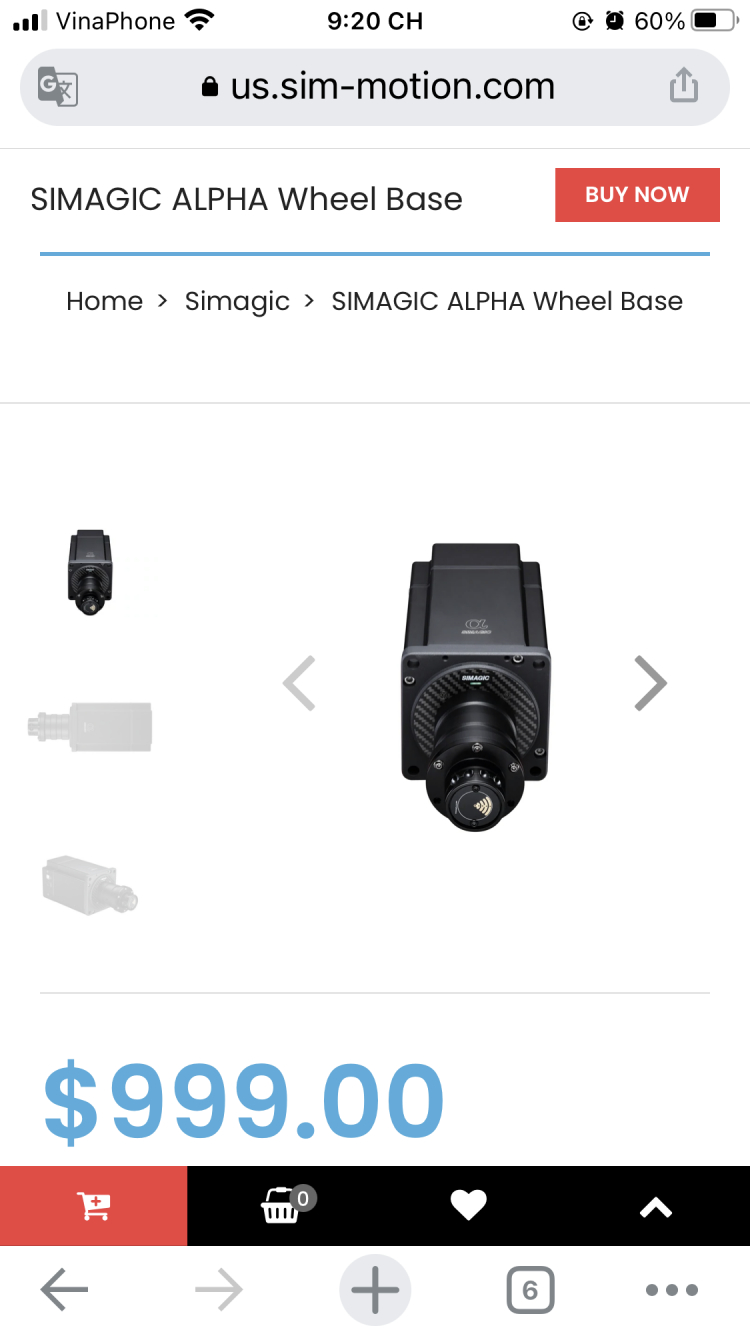Jump back to top with up chevron
Image resolution: width=750 pixels, height=1334 pixels.
(656, 1207)
